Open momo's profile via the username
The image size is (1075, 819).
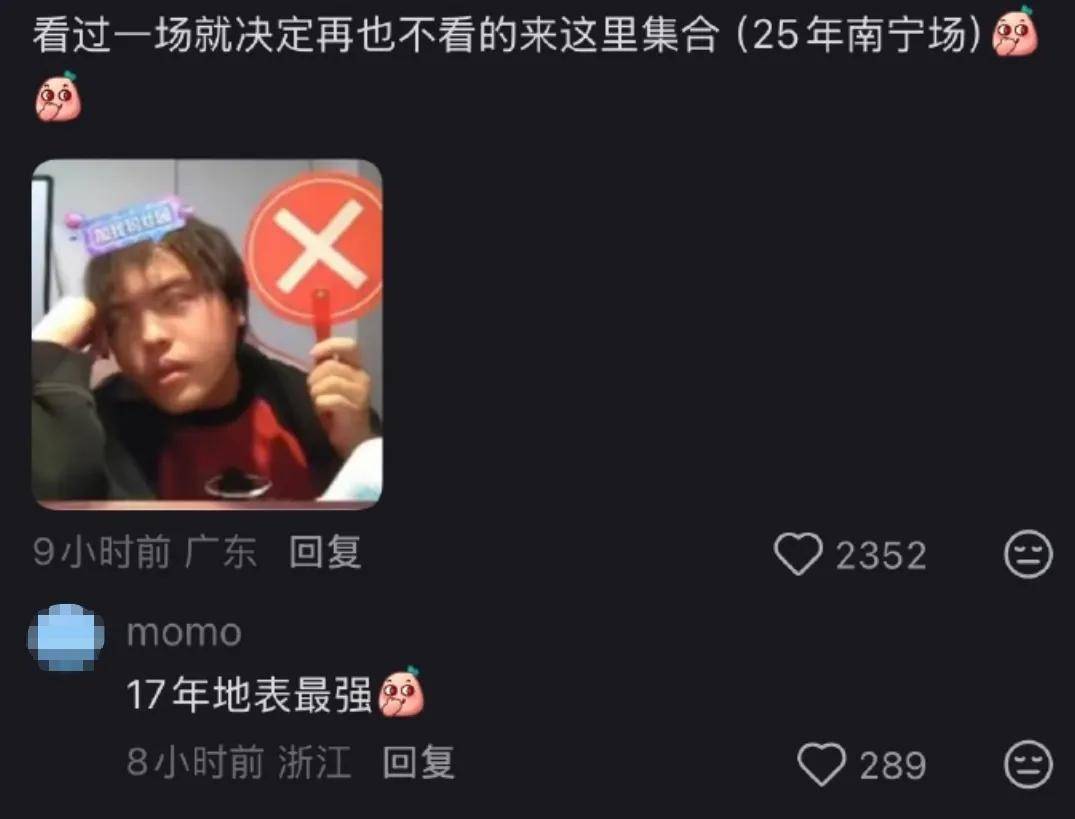click(x=184, y=633)
